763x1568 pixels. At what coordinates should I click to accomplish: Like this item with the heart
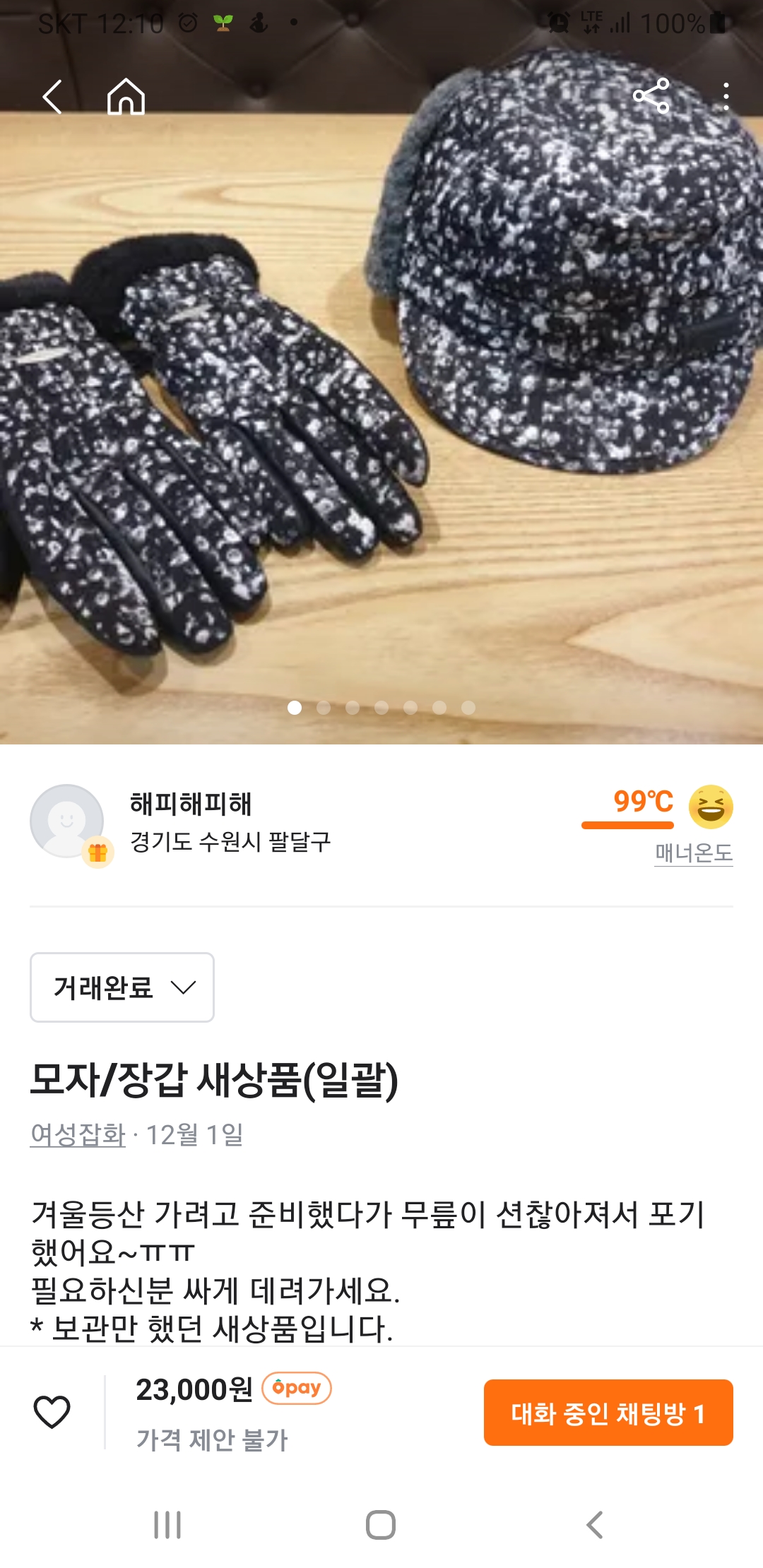[52, 1412]
